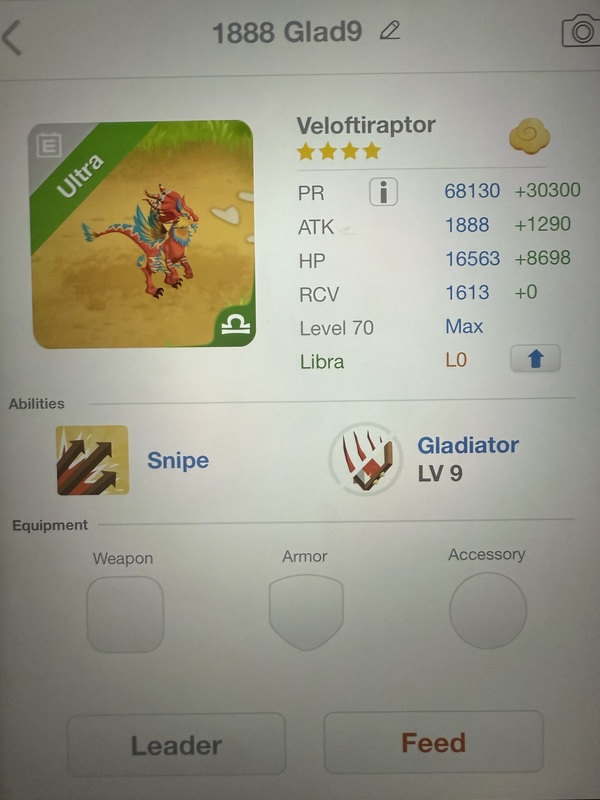
Task: Tap the Feed button
Action: tap(433, 743)
